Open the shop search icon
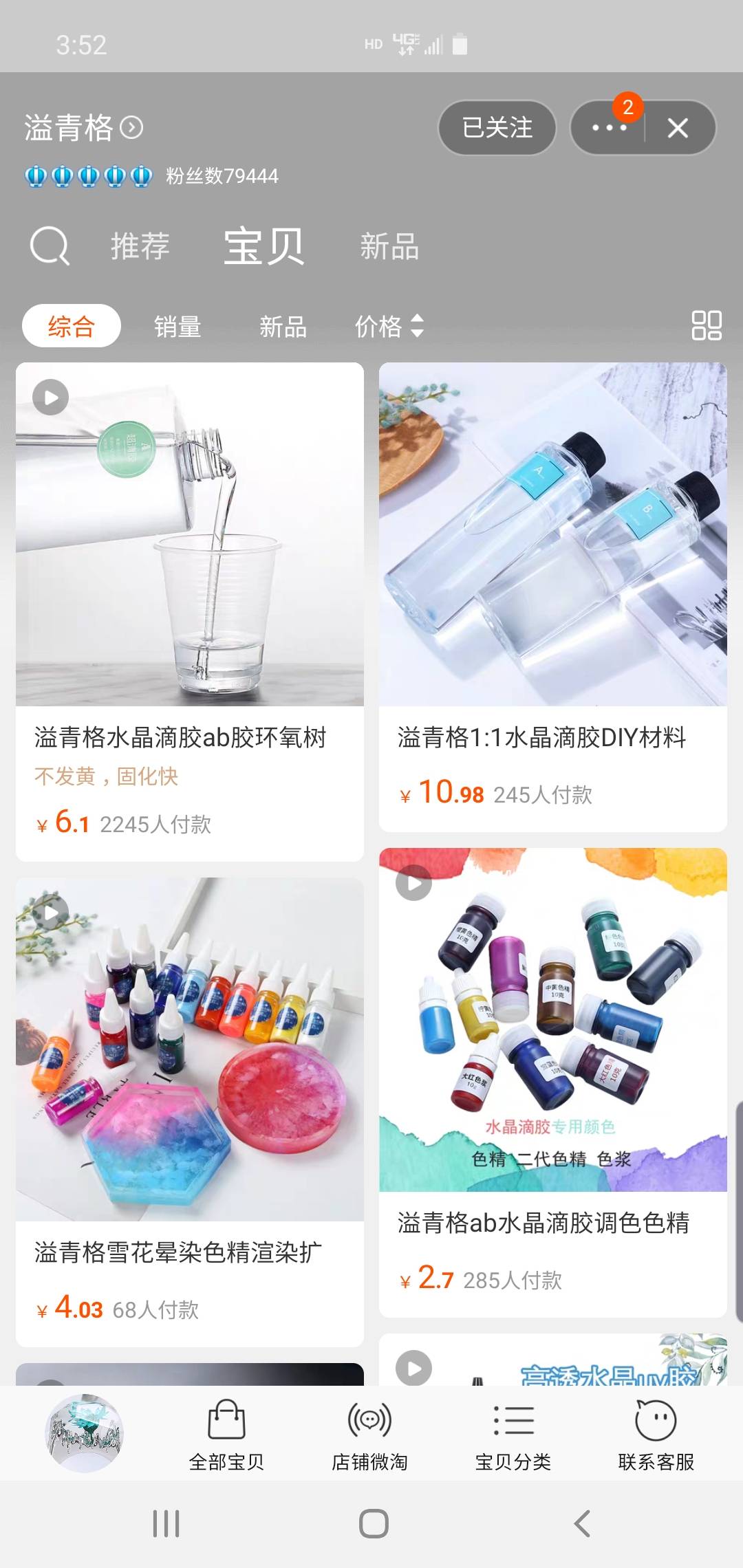 [x=50, y=246]
